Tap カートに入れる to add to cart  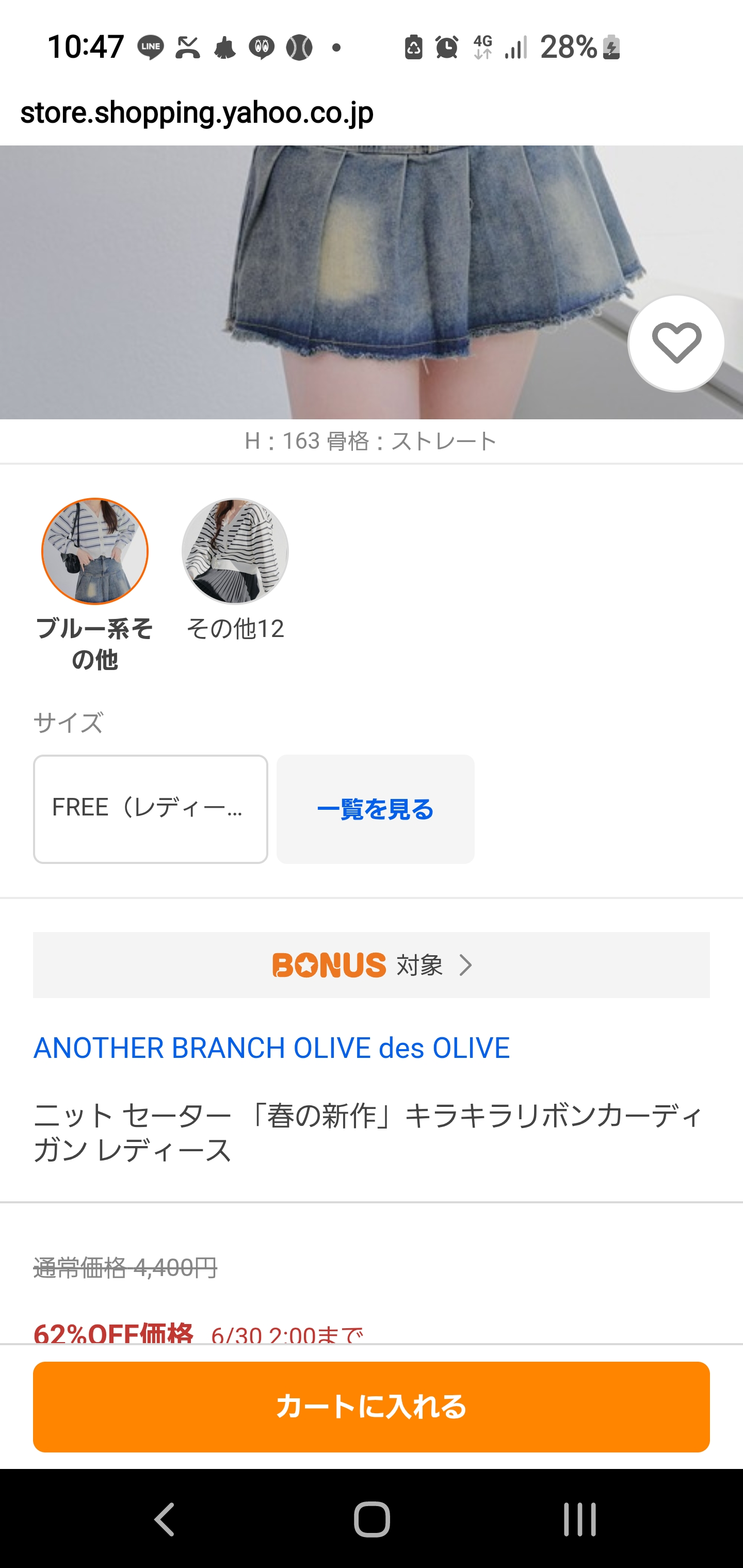[x=372, y=1407]
